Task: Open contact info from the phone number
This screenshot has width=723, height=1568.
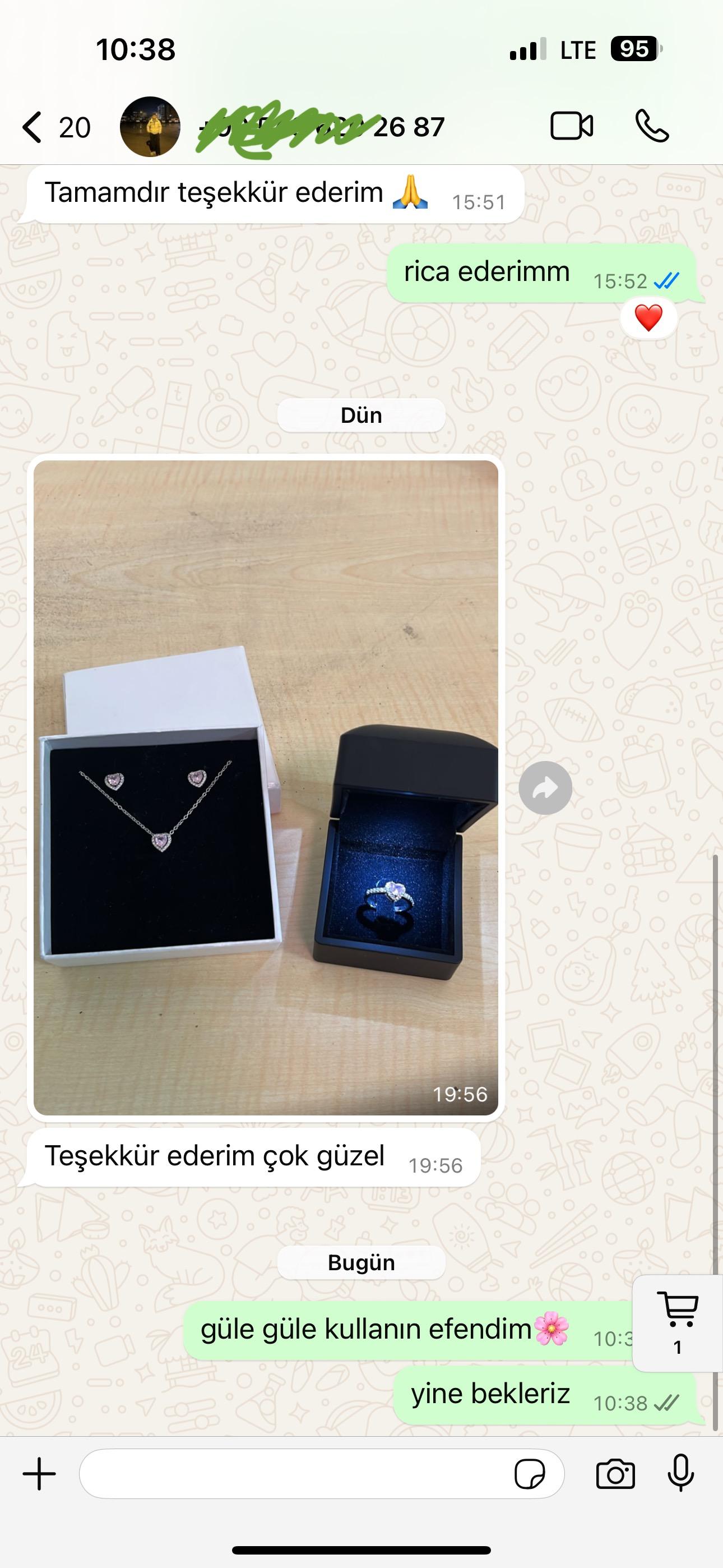Action: (x=323, y=127)
